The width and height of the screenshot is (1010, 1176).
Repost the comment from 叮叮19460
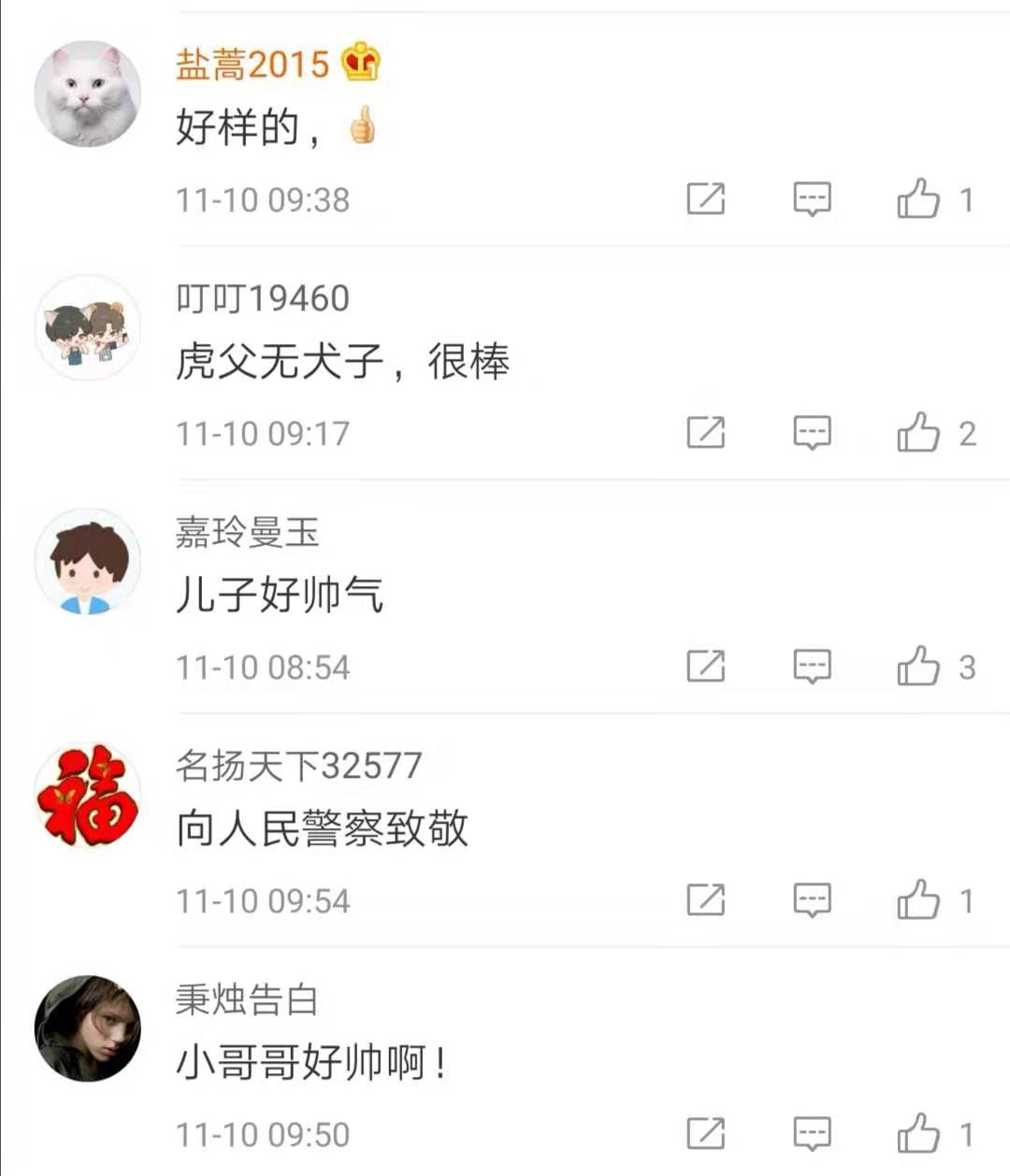click(x=705, y=432)
